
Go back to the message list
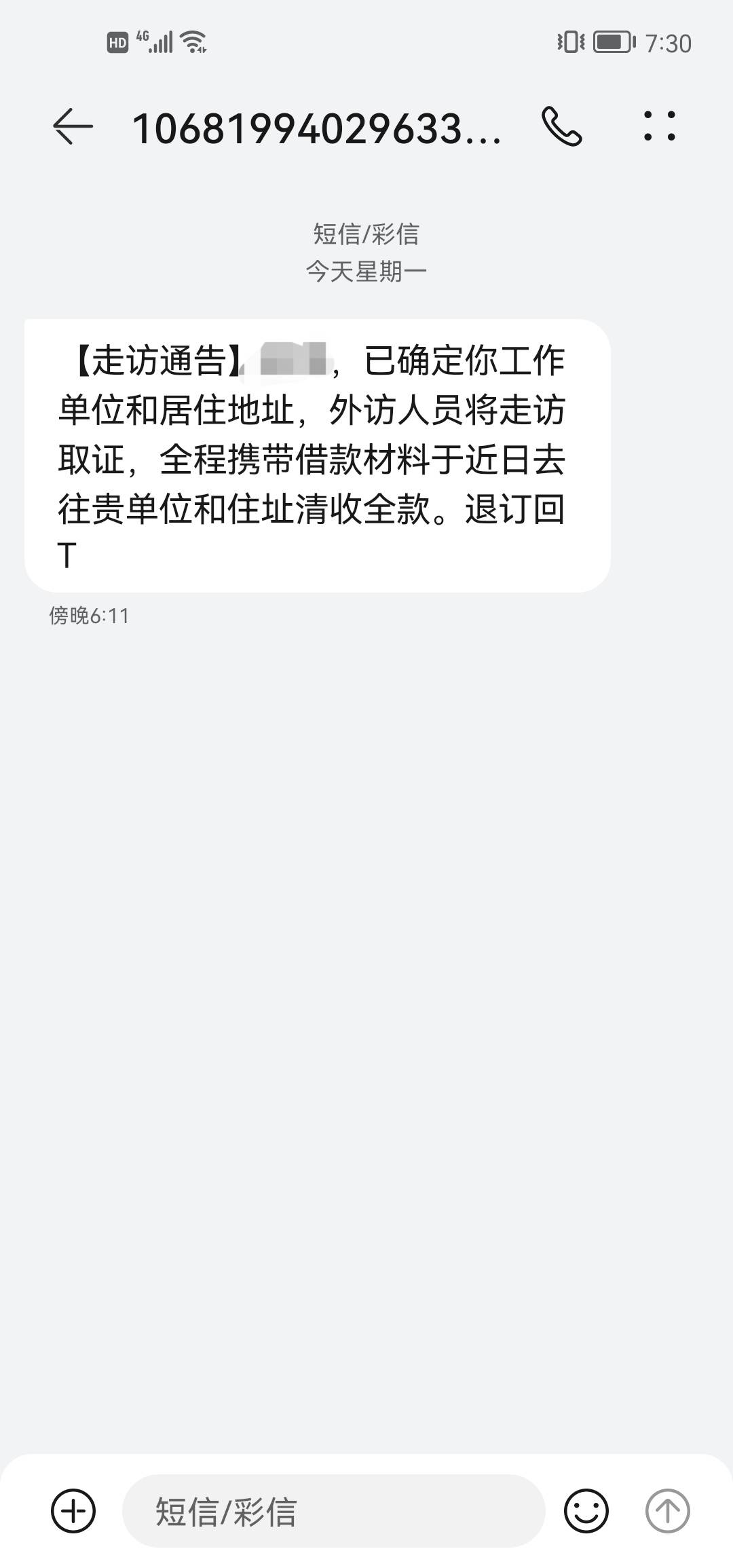point(73,126)
